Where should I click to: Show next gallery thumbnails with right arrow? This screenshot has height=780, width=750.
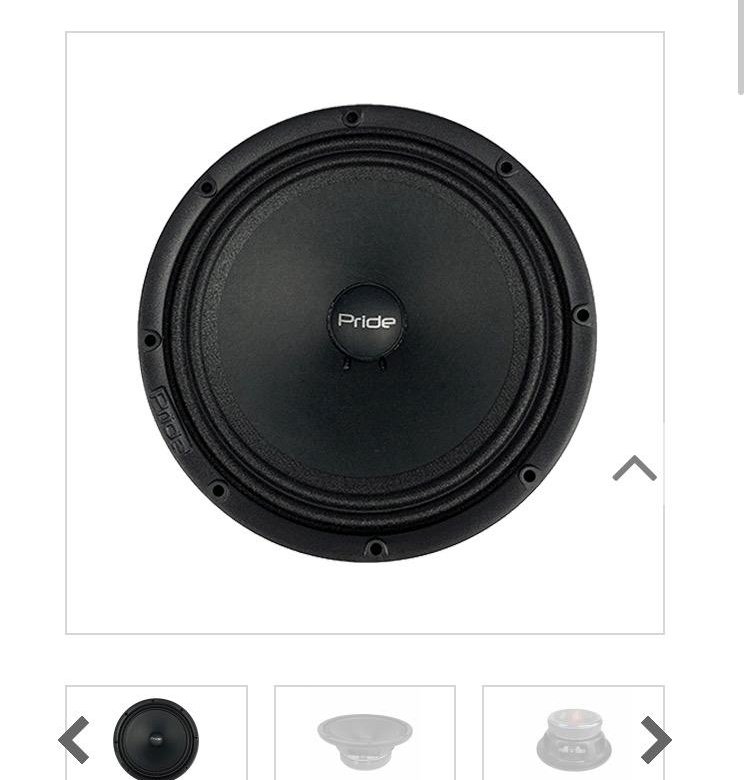click(655, 739)
